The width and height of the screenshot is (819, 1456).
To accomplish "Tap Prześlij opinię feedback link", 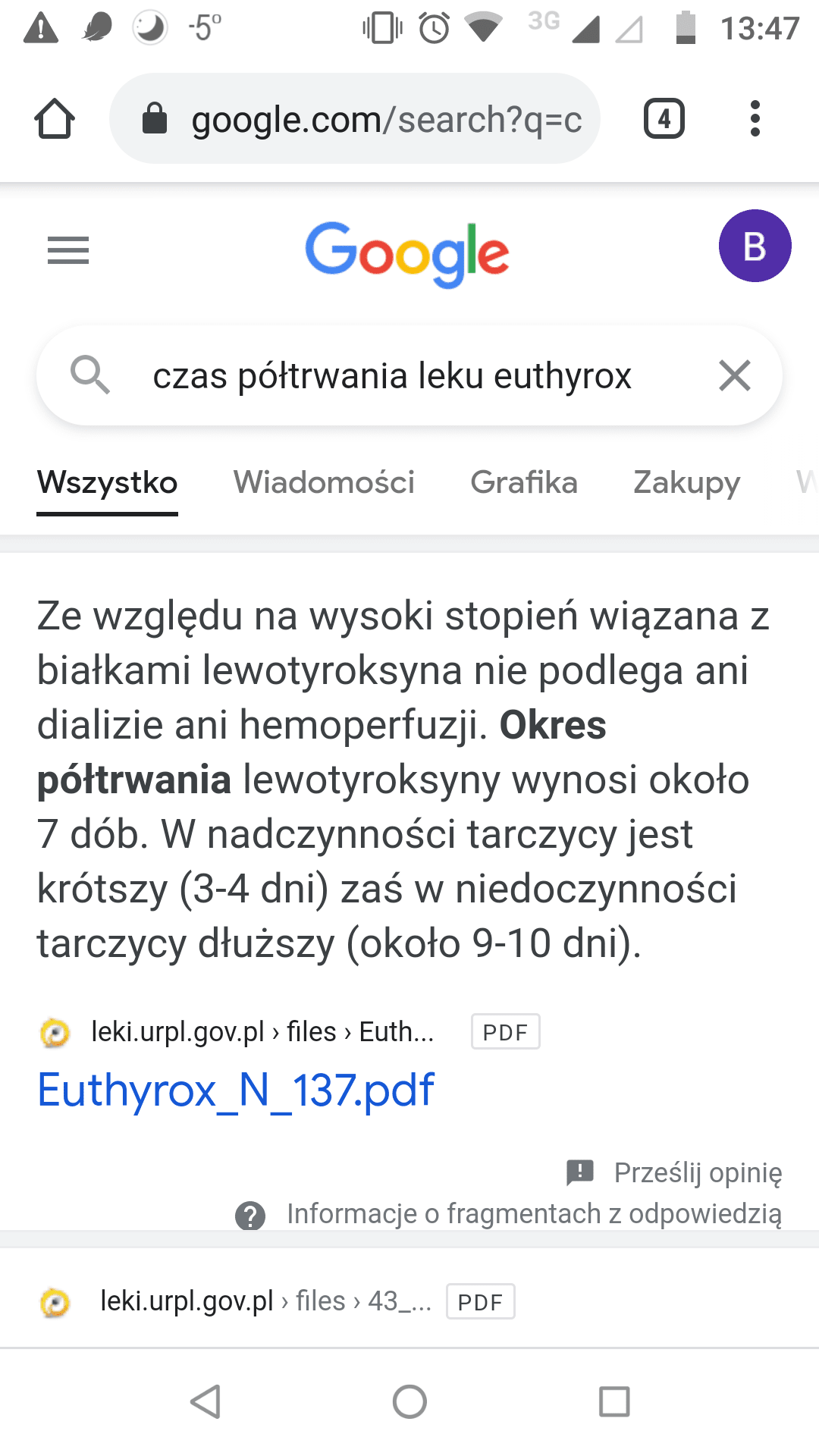I will point(696,1172).
